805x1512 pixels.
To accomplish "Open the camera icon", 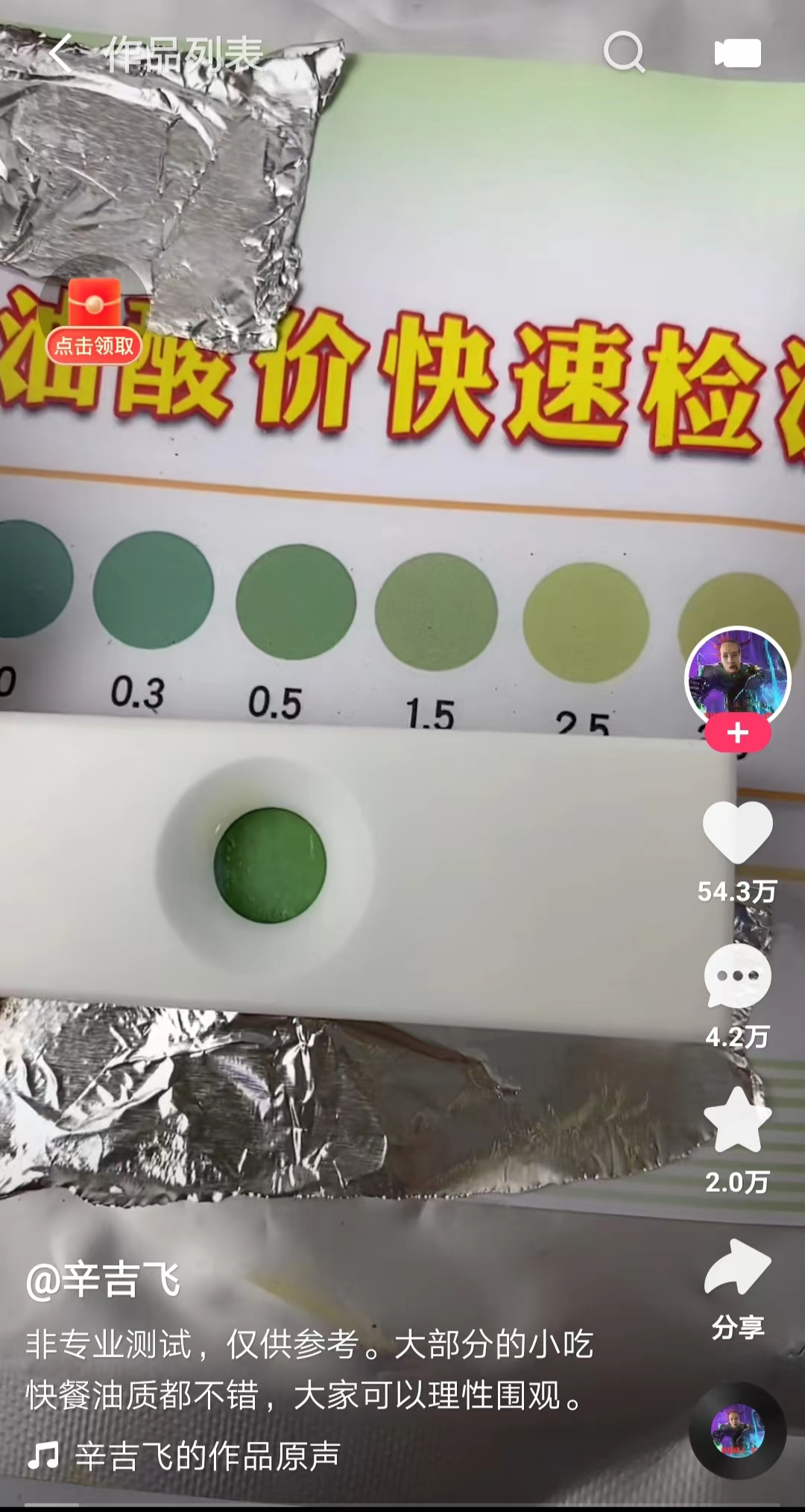I will pos(737,54).
